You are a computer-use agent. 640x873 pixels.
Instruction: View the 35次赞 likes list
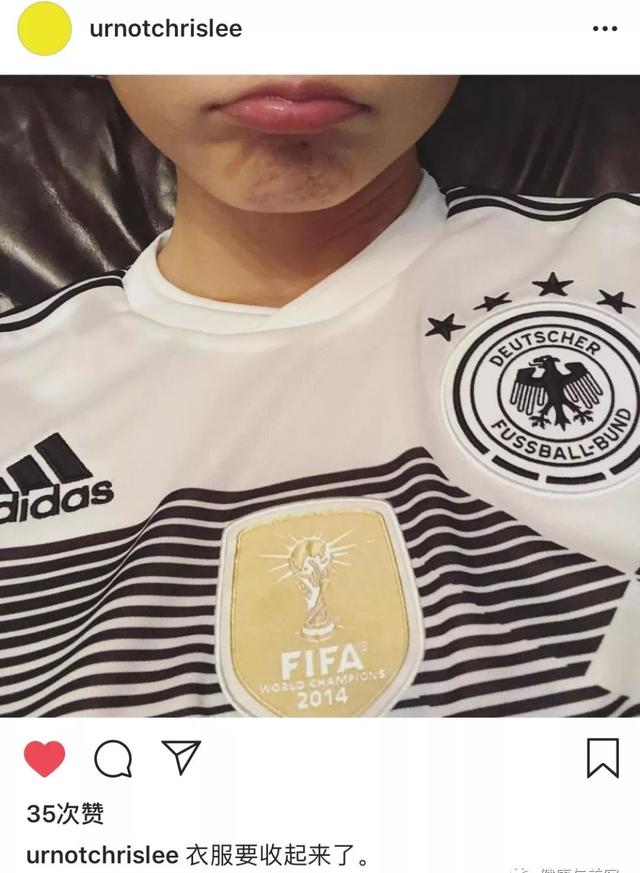pos(65,814)
